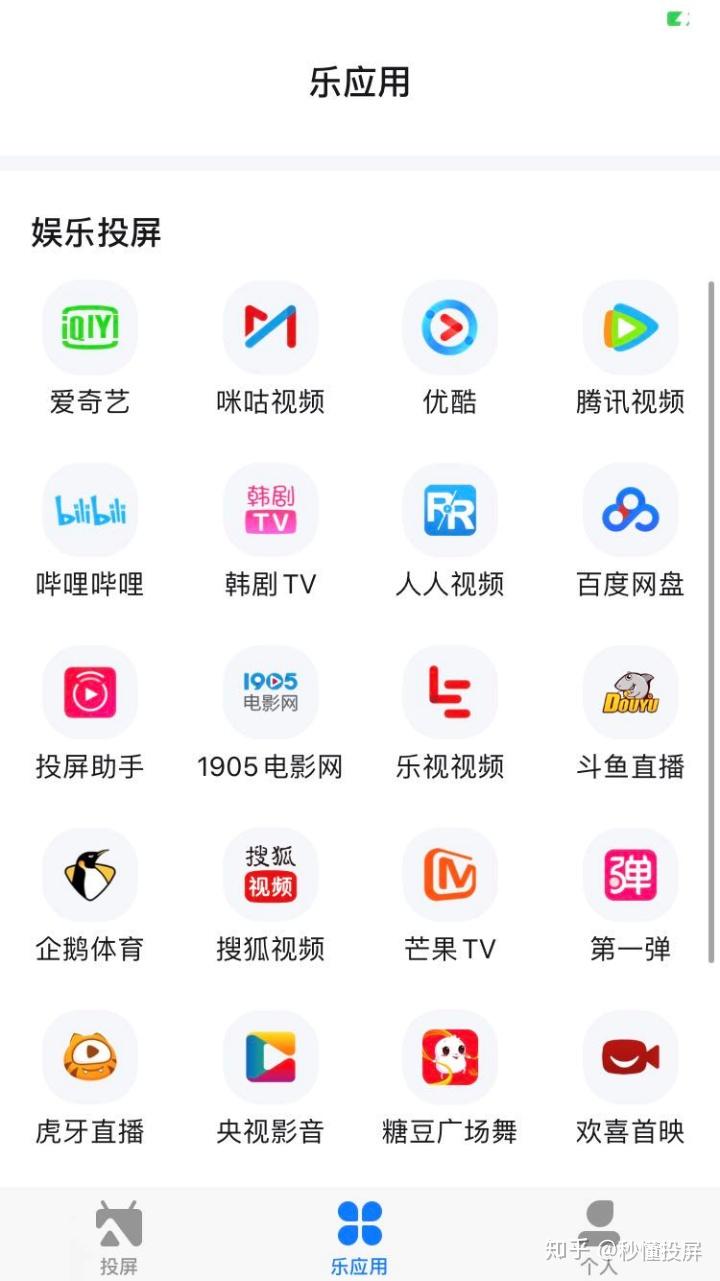Open 斗鱼直播
Screen dimensions: 720x1281
(x=630, y=693)
